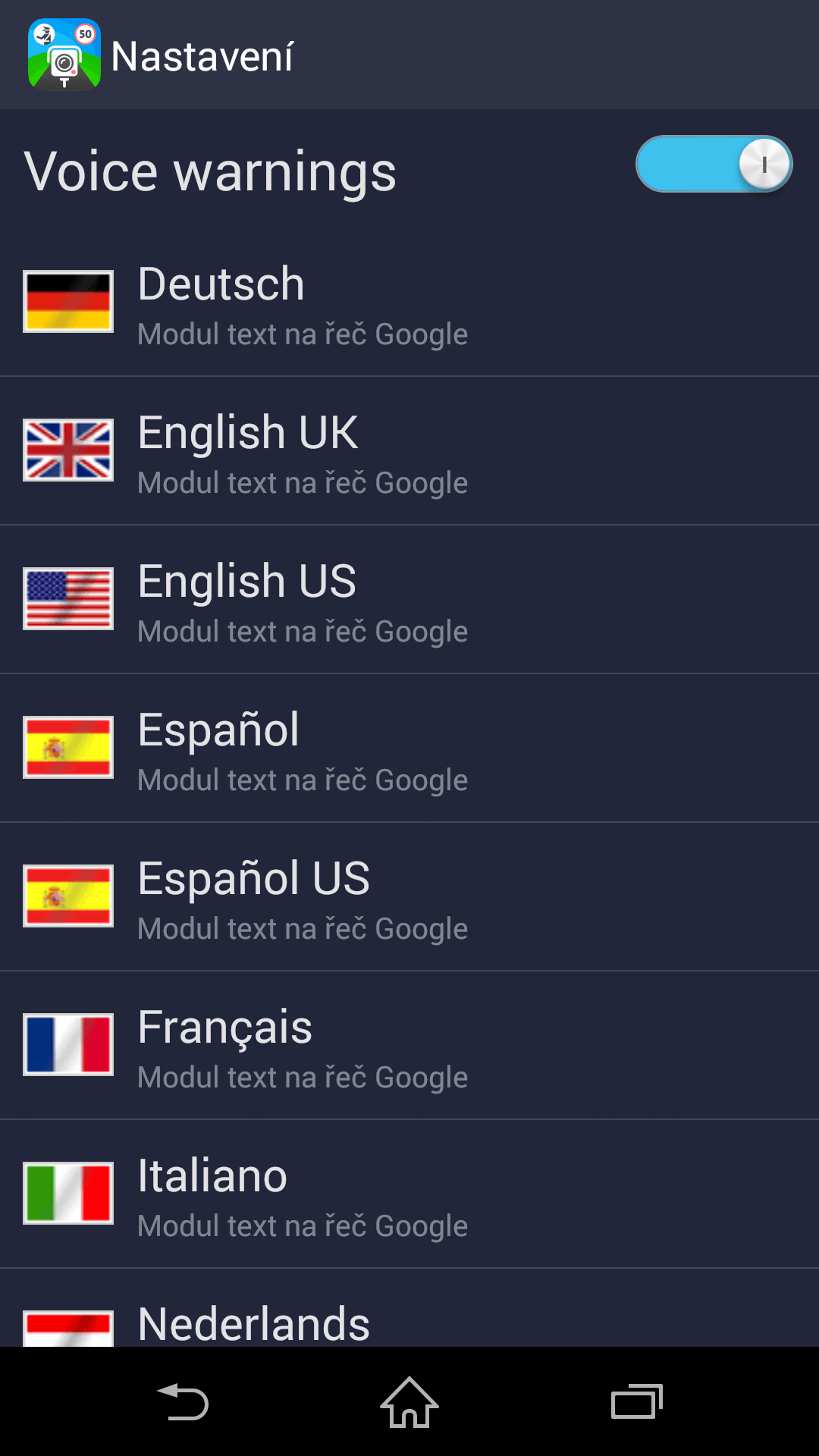Choose the English UK voice
Screen dimensions: 819x1456
[409, 450]
